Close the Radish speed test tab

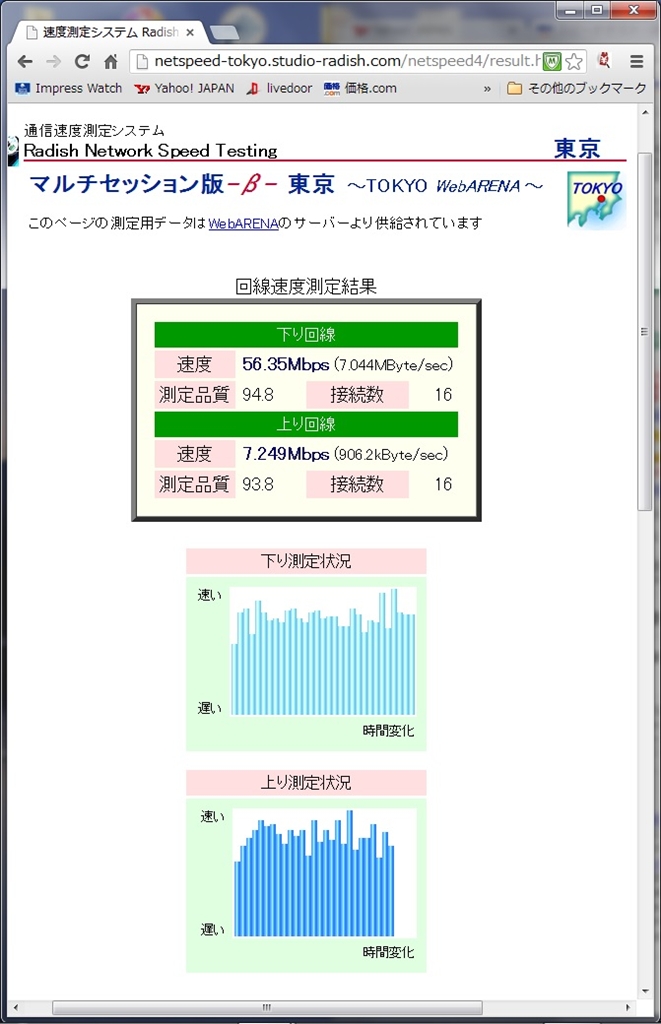pyautogui.click(x=190, y=33)
